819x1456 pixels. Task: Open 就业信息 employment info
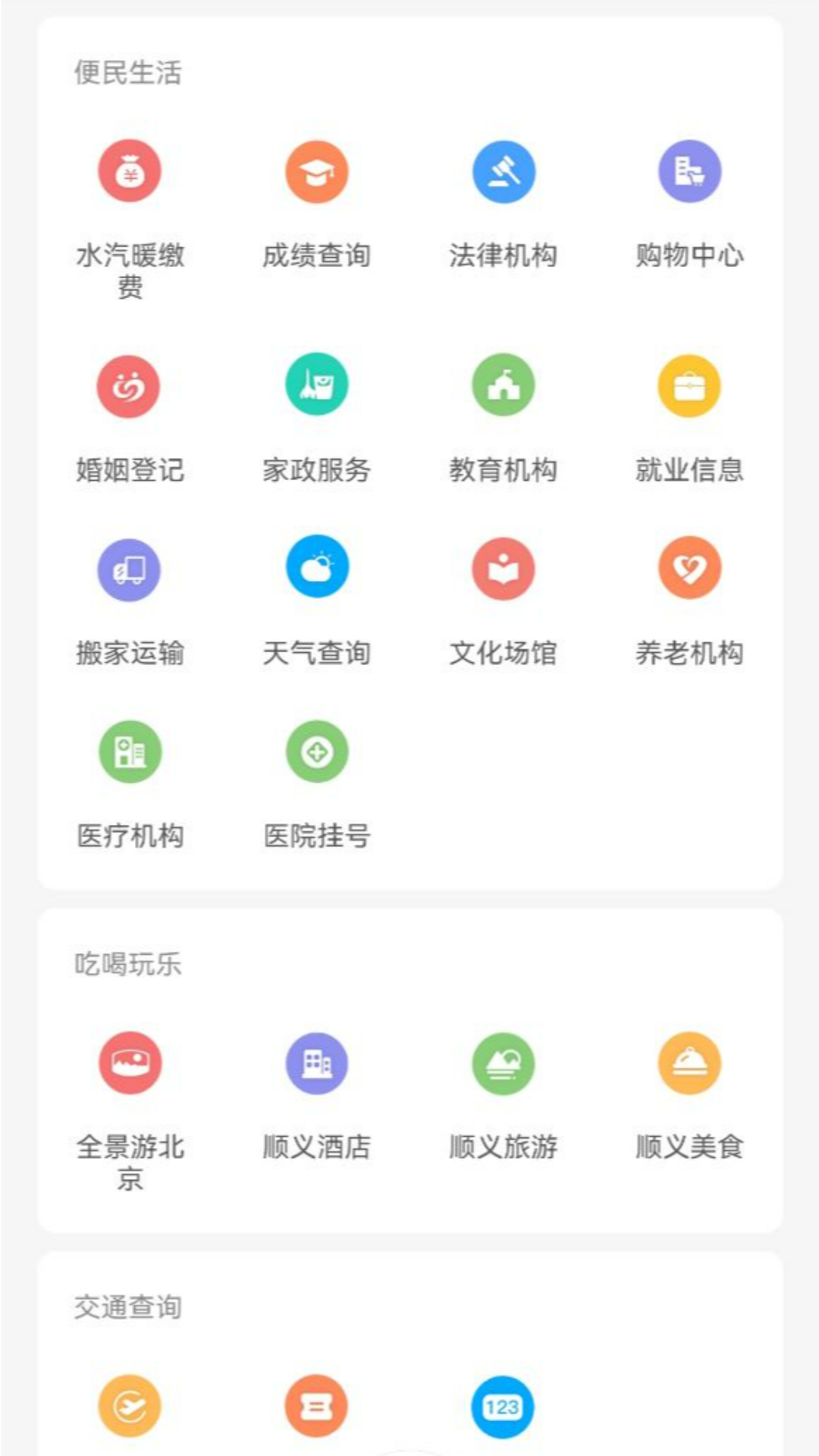[x=689, y=387]
